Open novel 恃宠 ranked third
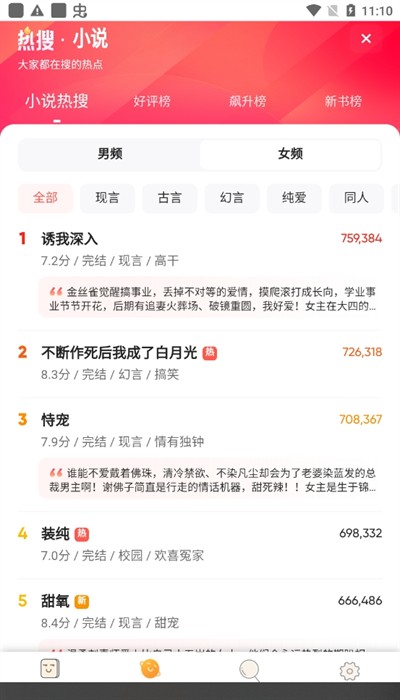 (x=55, y=420)
